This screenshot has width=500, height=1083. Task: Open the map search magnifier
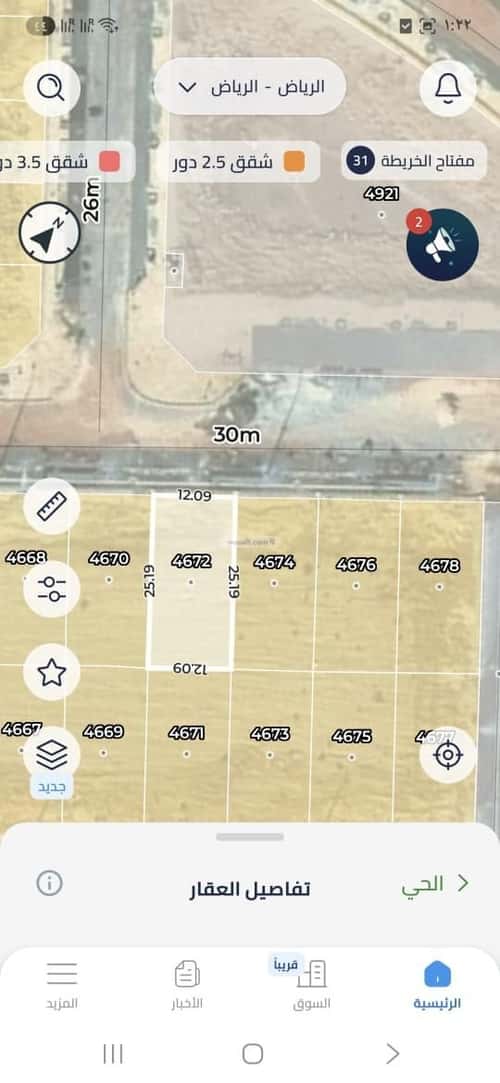pos(51,88)
